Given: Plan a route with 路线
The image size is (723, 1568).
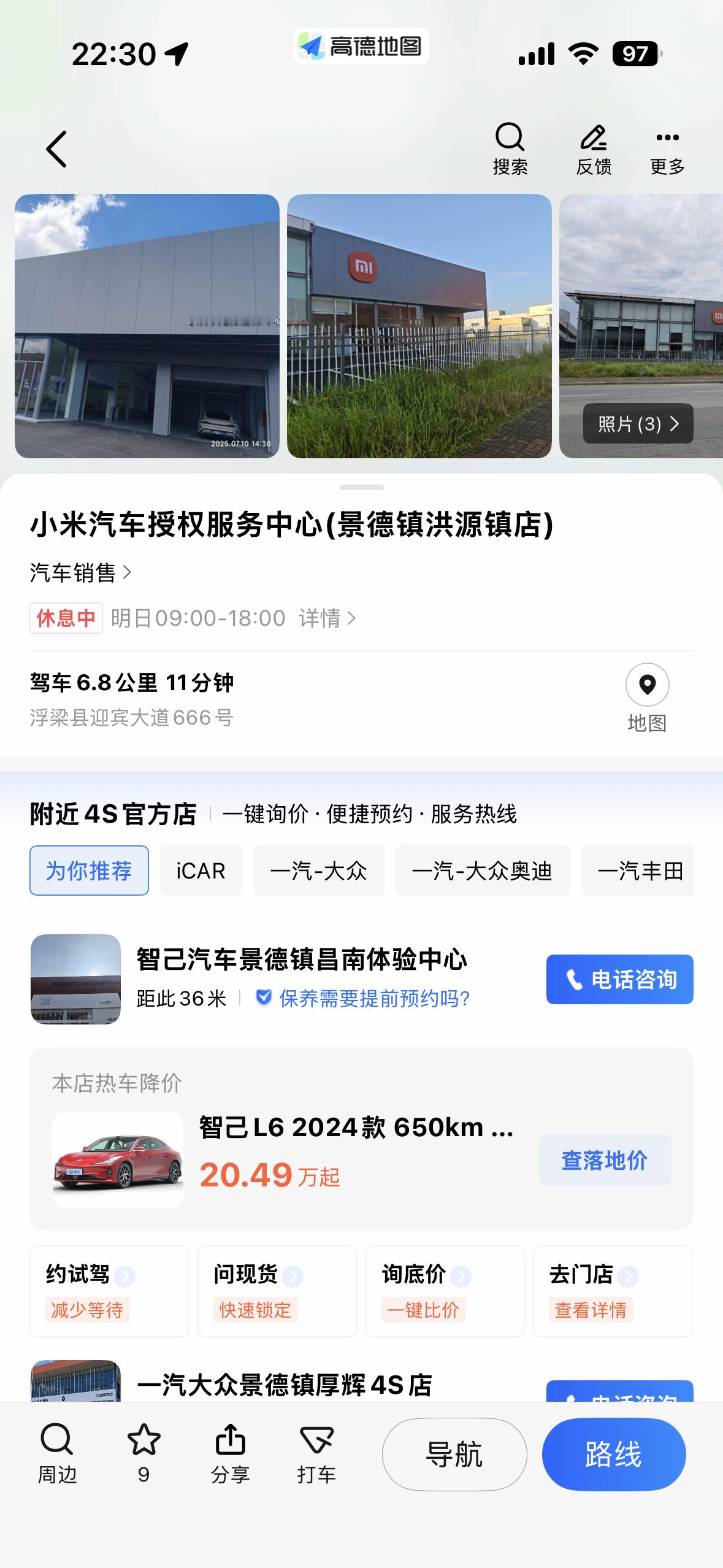Looking at the screenshot, I should click(x=613, y=1454).
